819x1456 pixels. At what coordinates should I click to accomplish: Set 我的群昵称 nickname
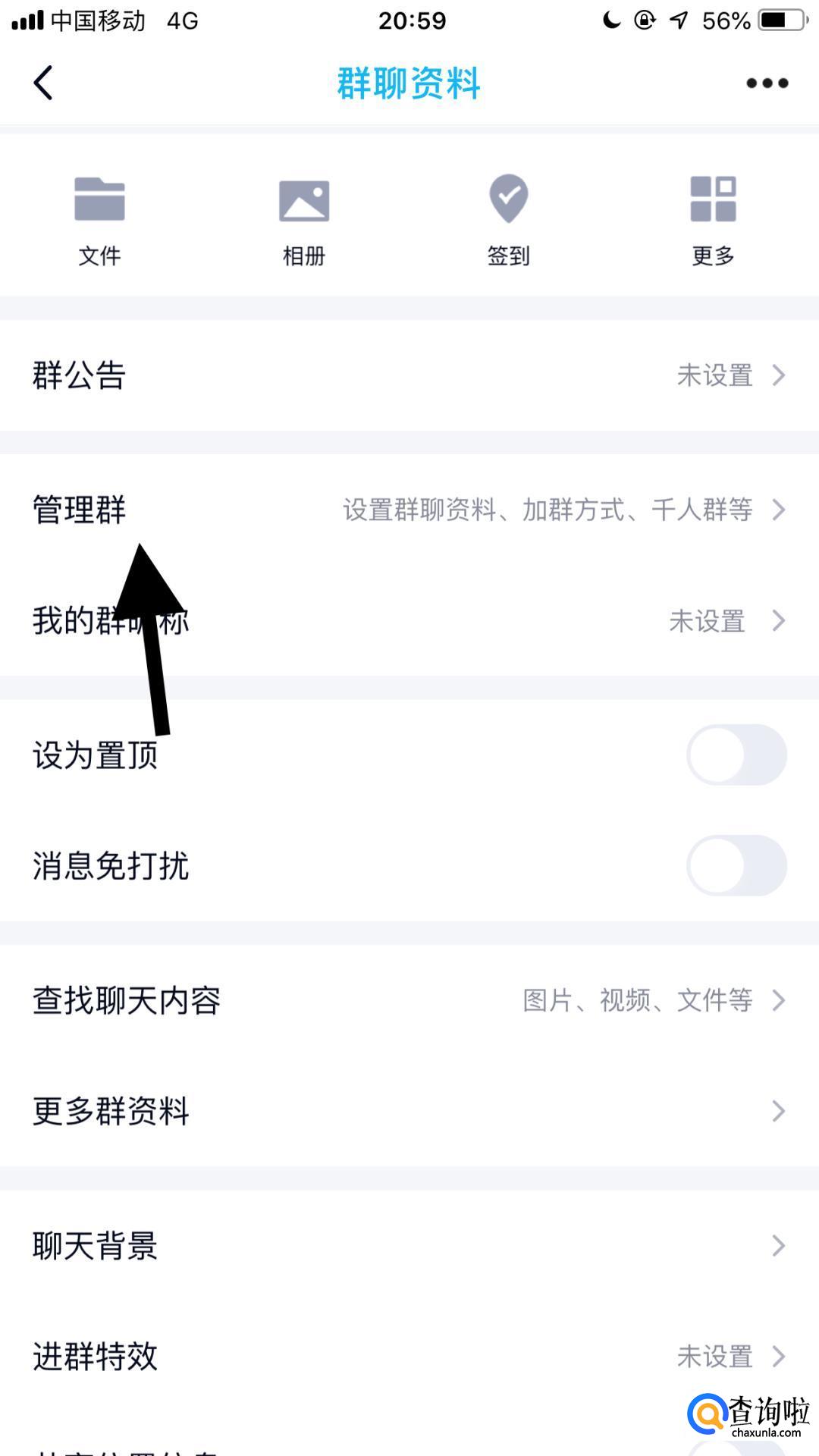409,621
